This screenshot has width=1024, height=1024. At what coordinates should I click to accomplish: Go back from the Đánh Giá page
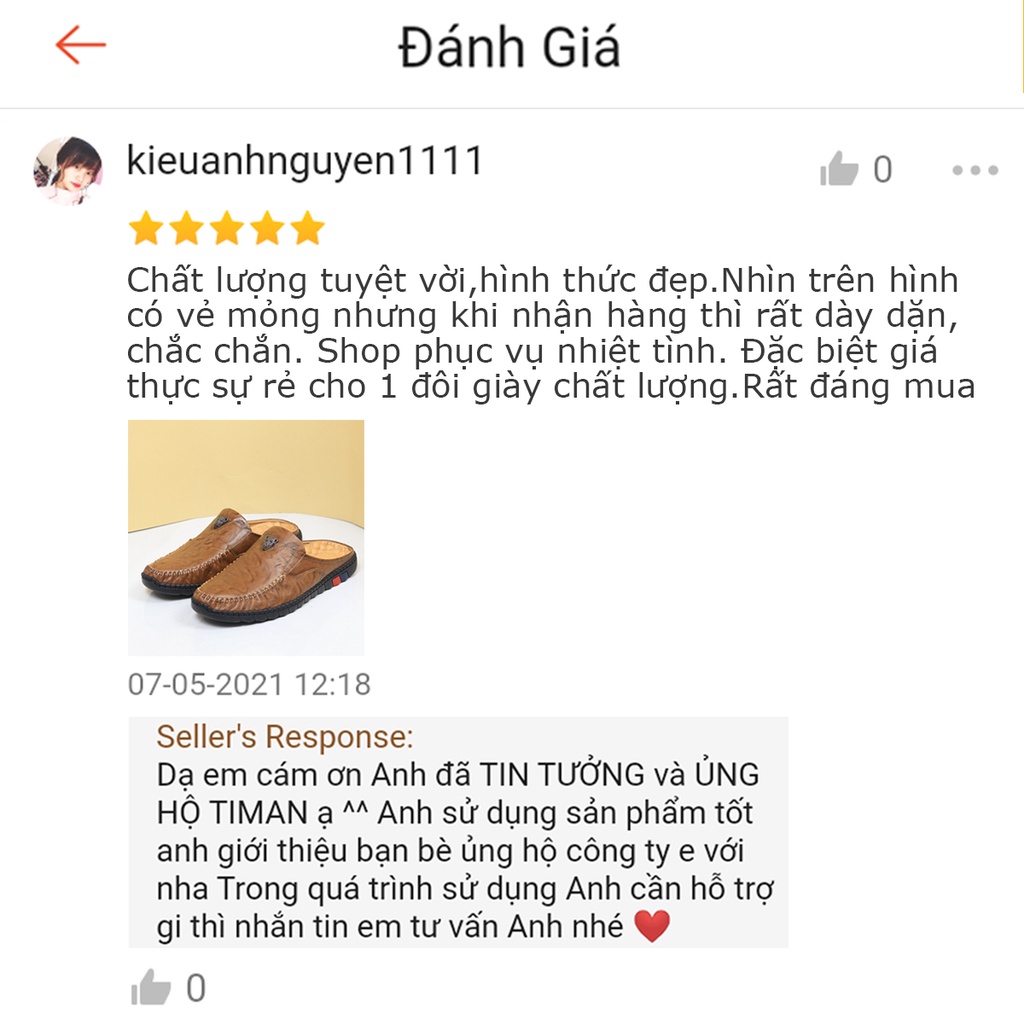click(x=80, y=46)
